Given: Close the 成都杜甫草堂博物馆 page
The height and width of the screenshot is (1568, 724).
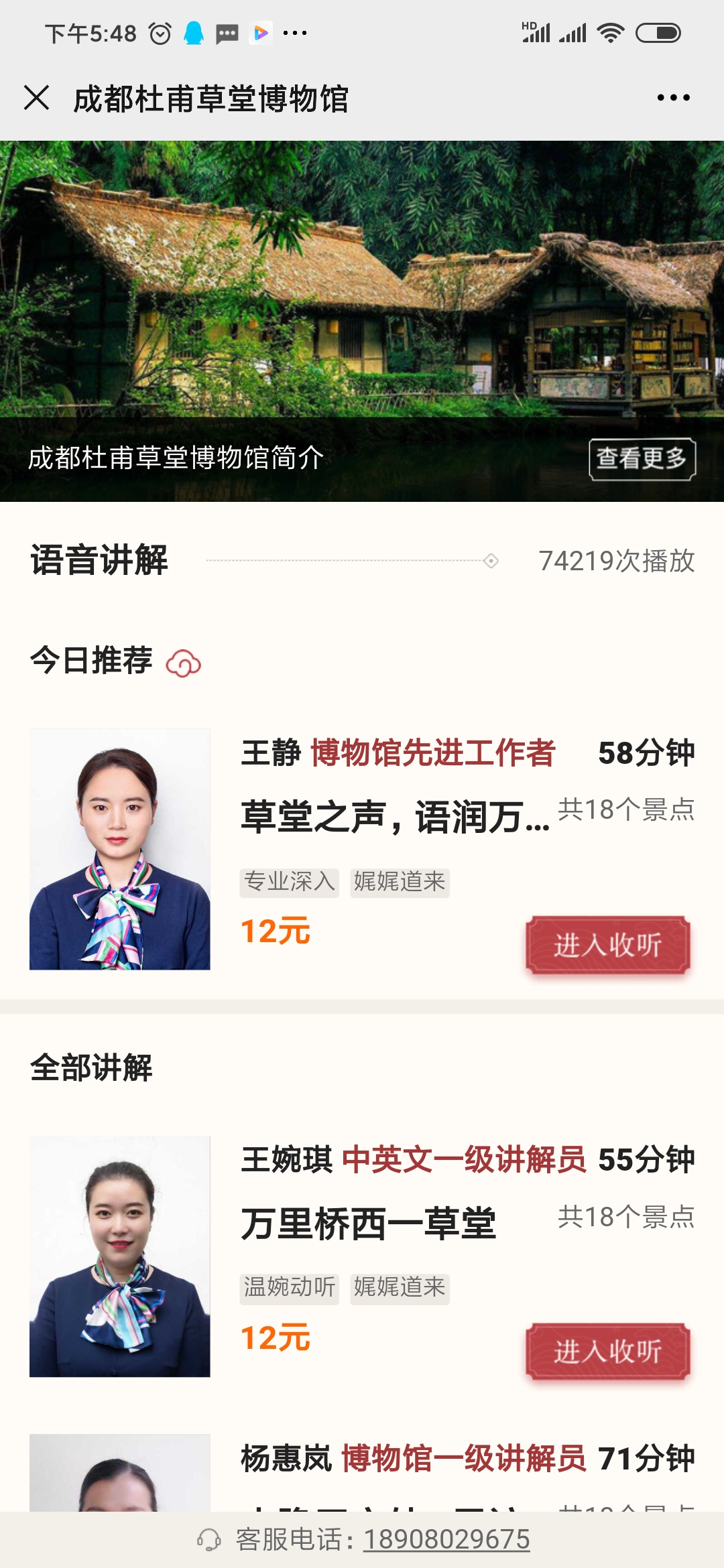Looking at the screenshot, I should pos(37,98).
